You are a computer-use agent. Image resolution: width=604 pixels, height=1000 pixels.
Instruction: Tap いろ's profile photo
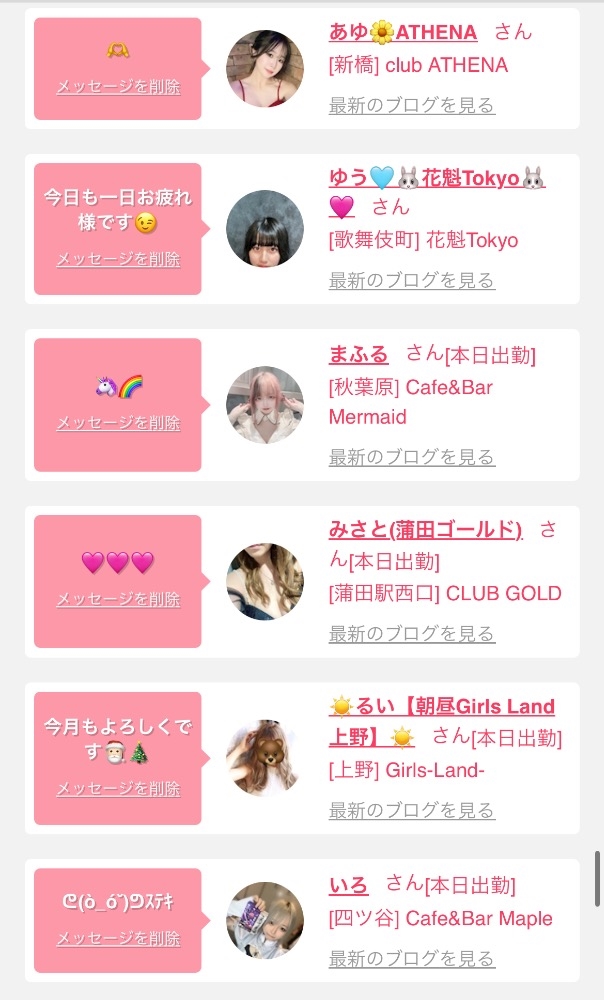click(x=265, y=920)
